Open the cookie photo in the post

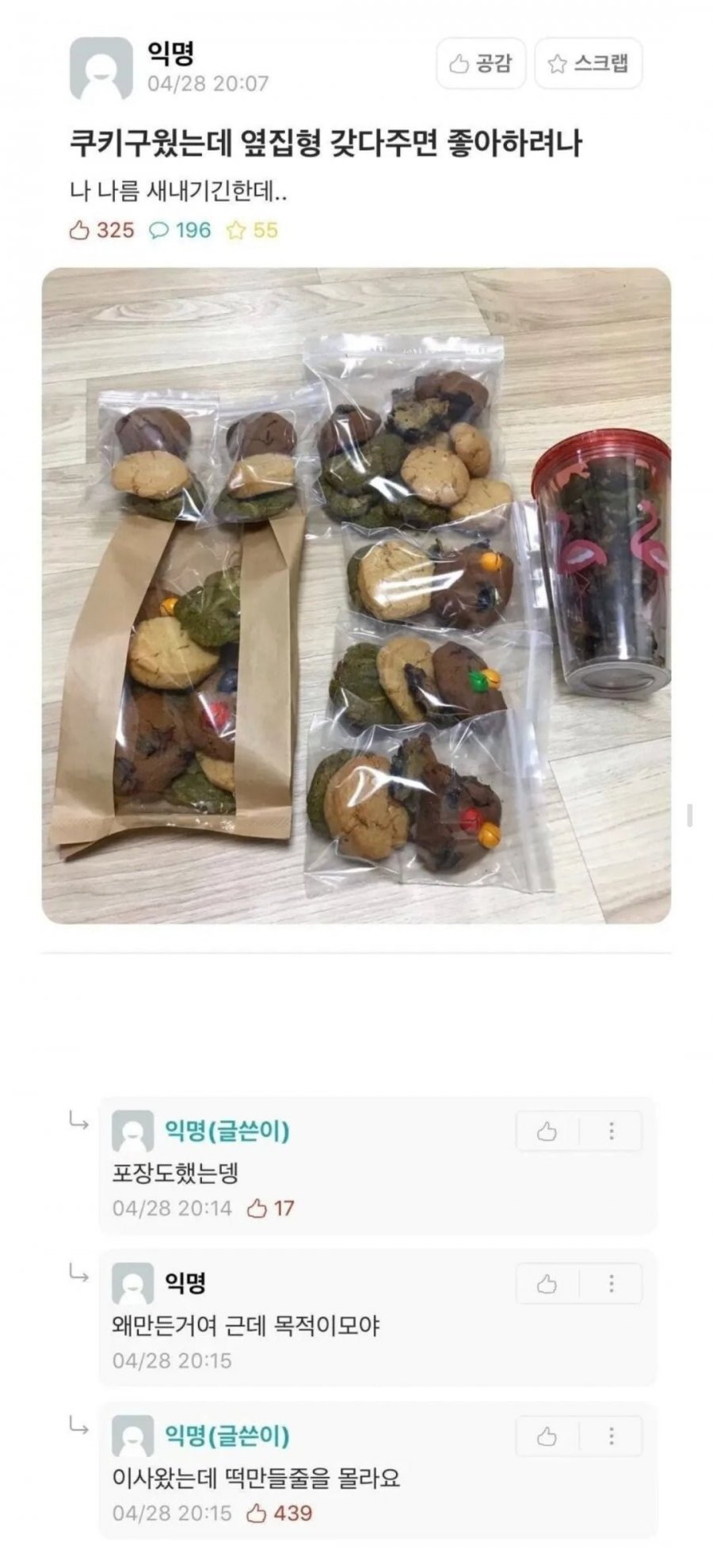click(356, 595)
